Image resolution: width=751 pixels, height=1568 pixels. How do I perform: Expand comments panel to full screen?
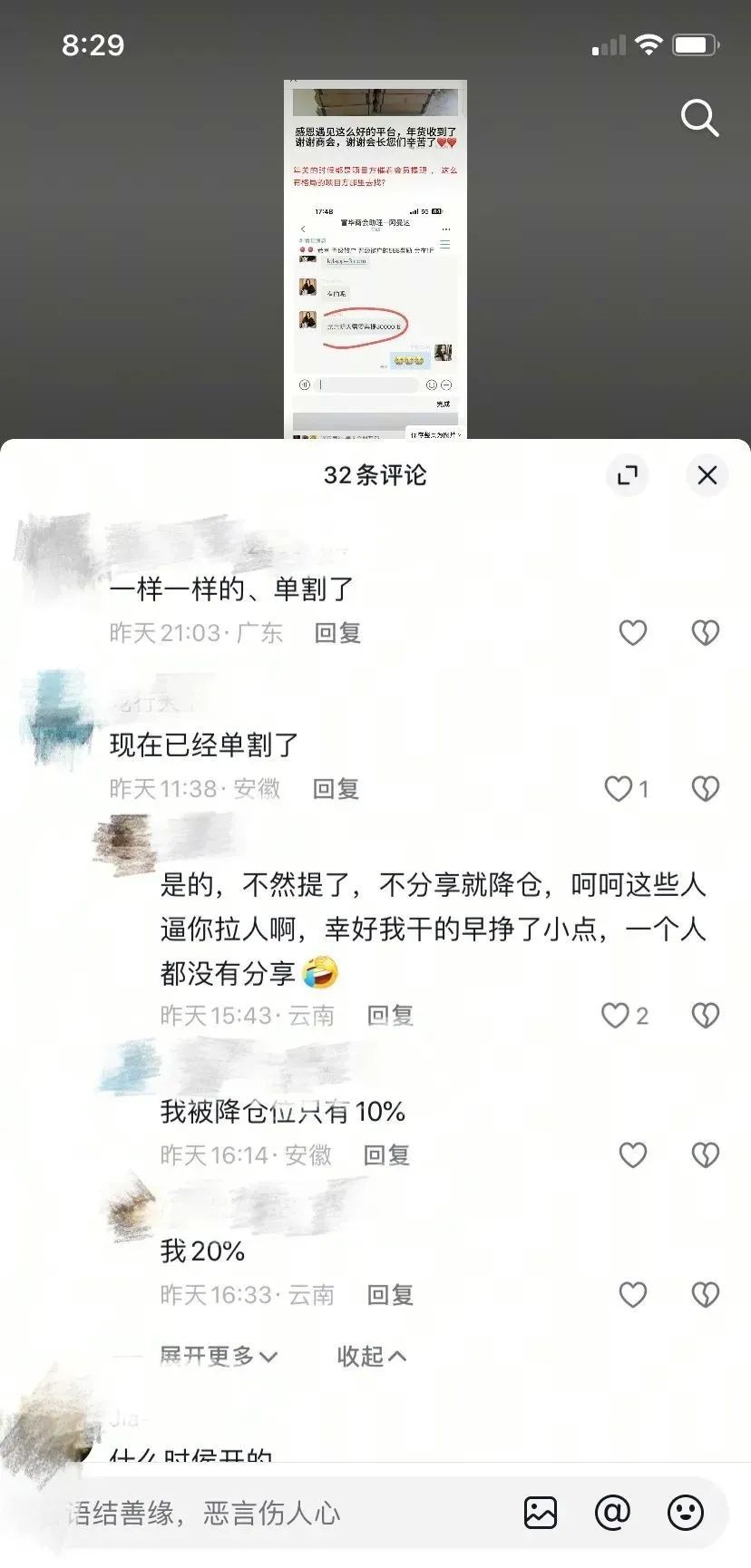[628, 475]
